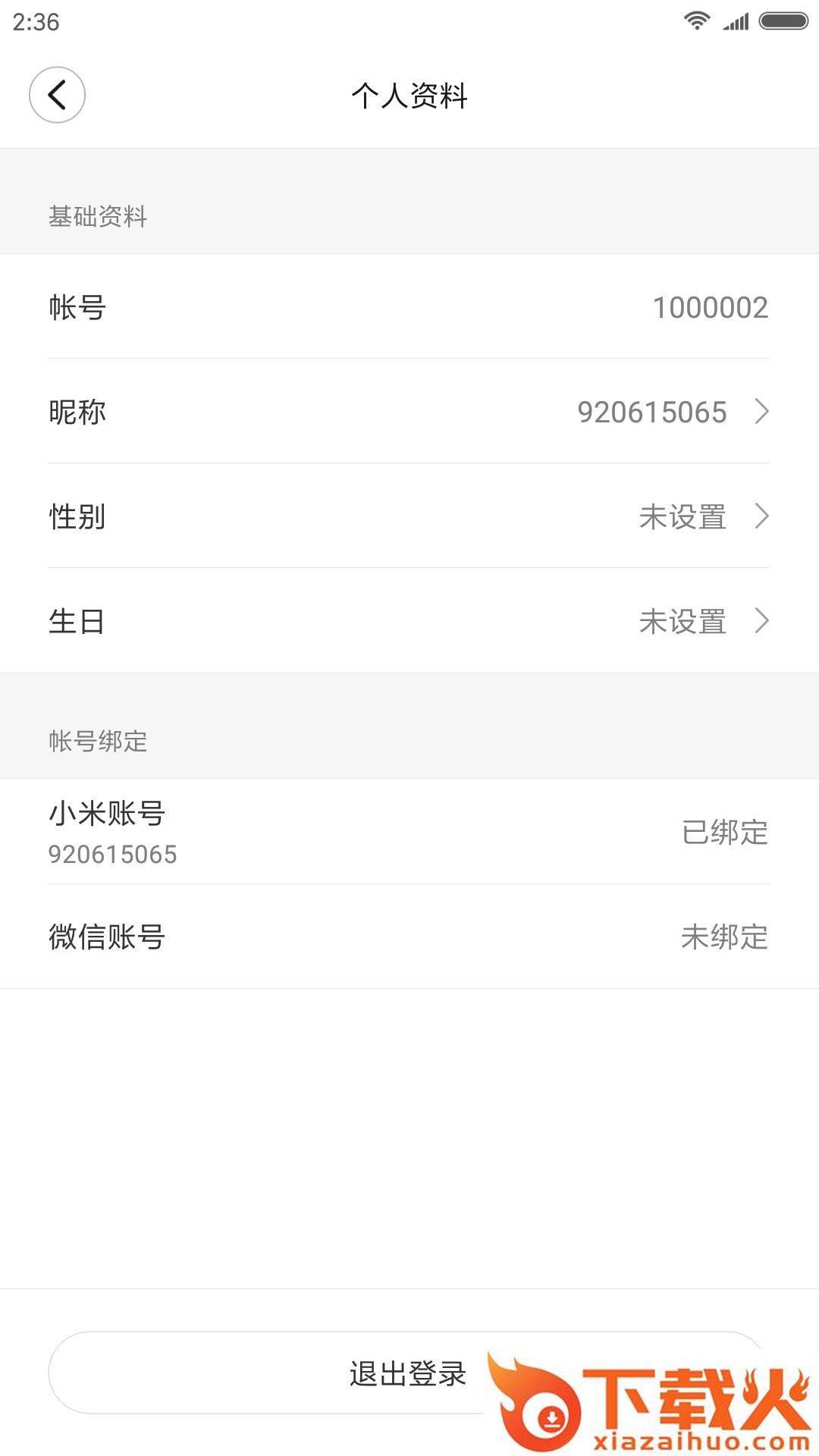
Task: Go back from 个人资料 page
Action: [57, 95]
